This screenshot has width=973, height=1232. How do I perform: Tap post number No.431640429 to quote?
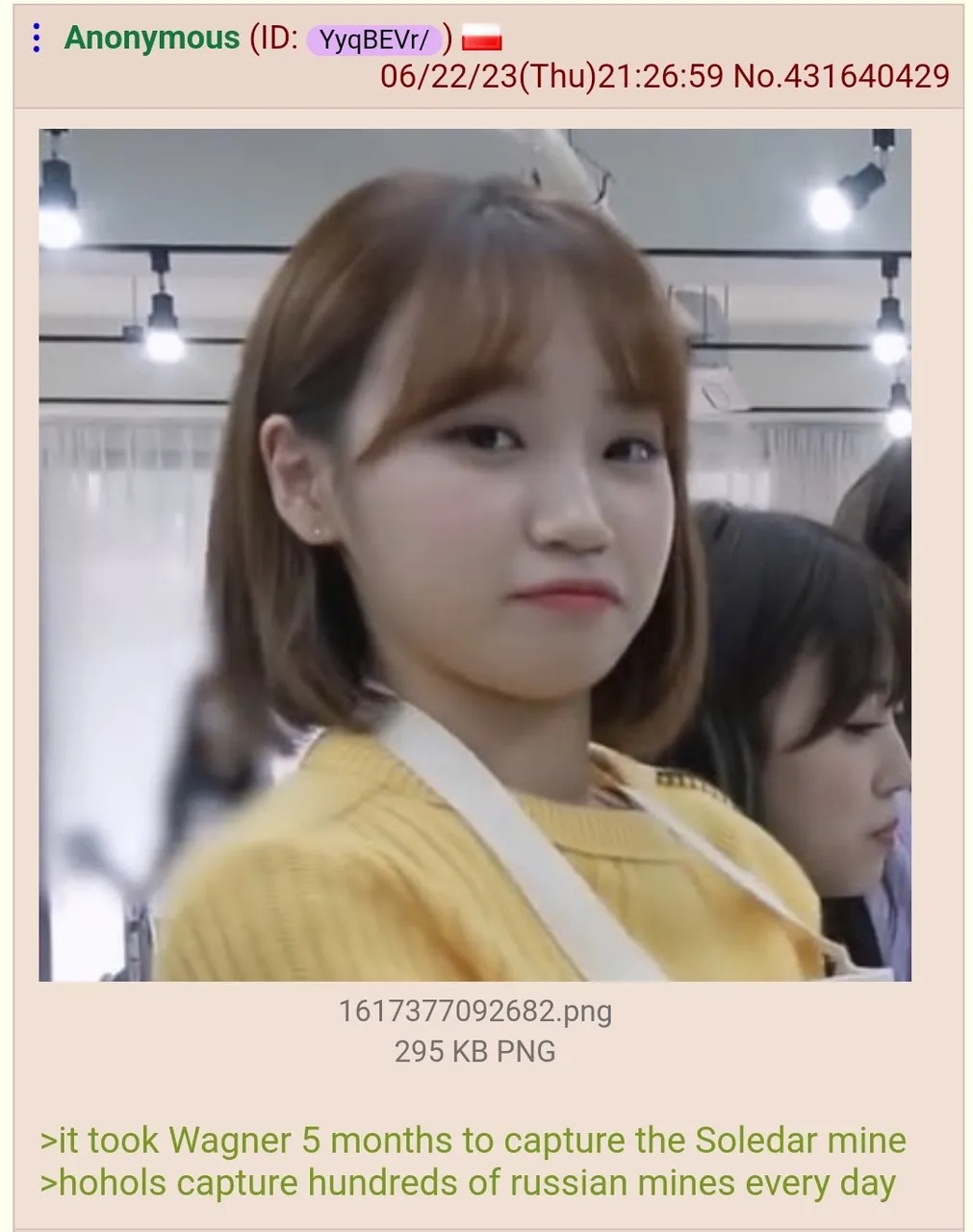[841, 76]
